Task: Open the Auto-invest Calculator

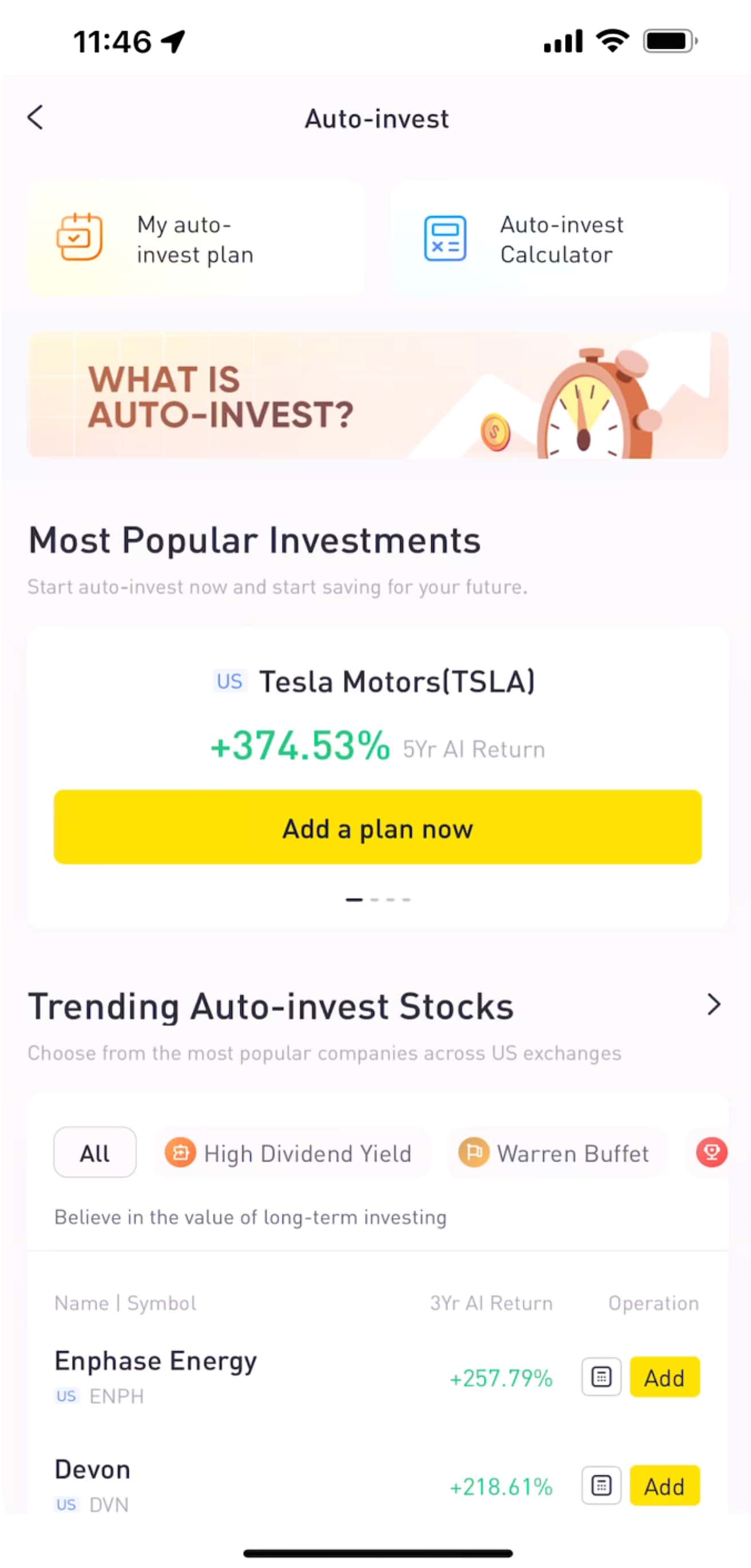Action: pyautogui.click(x=559, y=238)
